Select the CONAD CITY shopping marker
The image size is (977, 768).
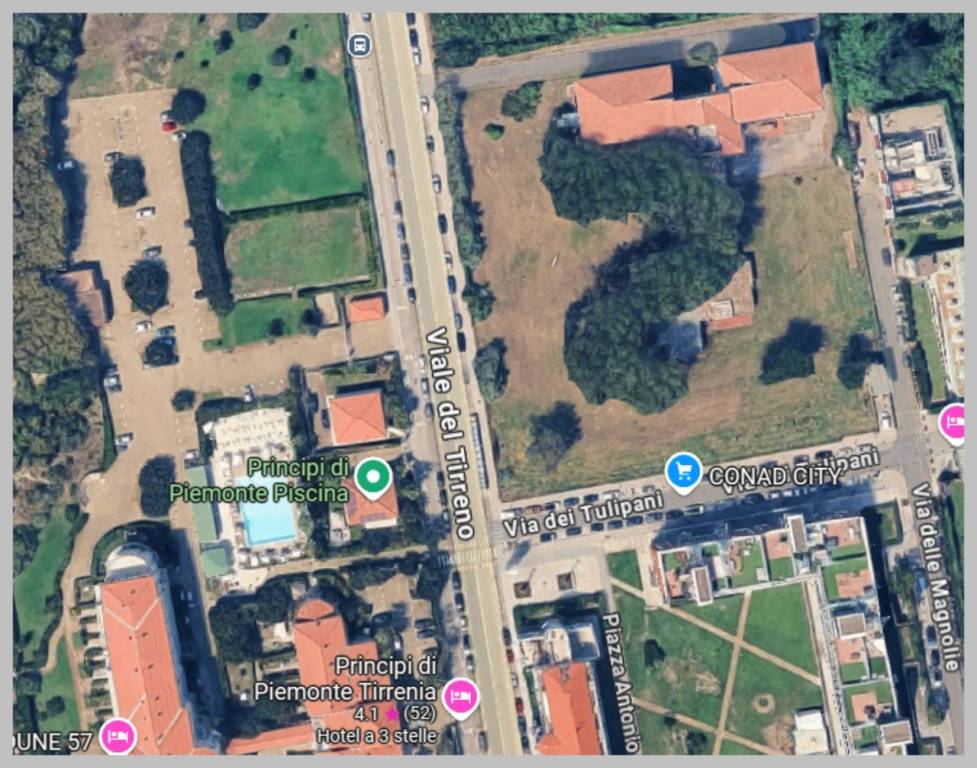[684, 471]
